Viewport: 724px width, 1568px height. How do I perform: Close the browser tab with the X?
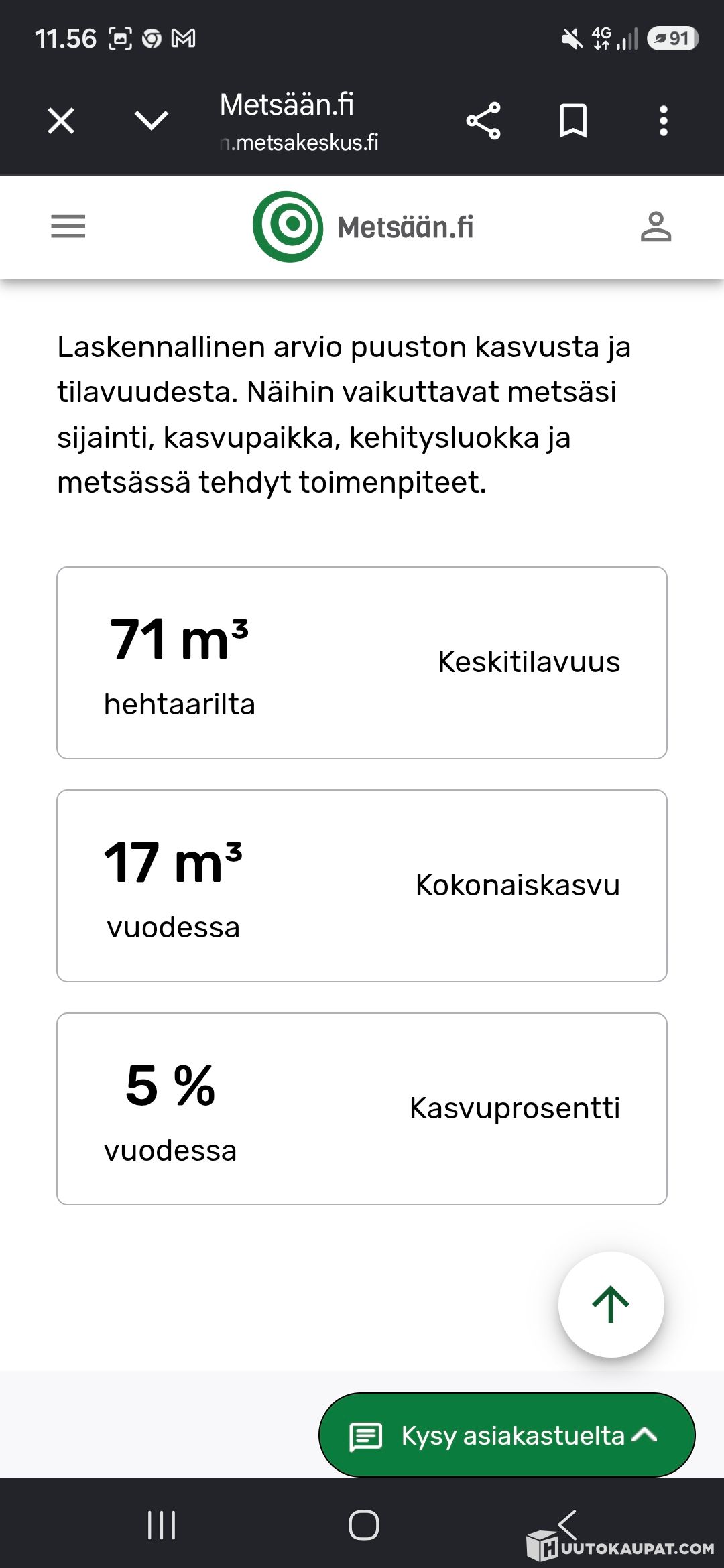(61, 121)
